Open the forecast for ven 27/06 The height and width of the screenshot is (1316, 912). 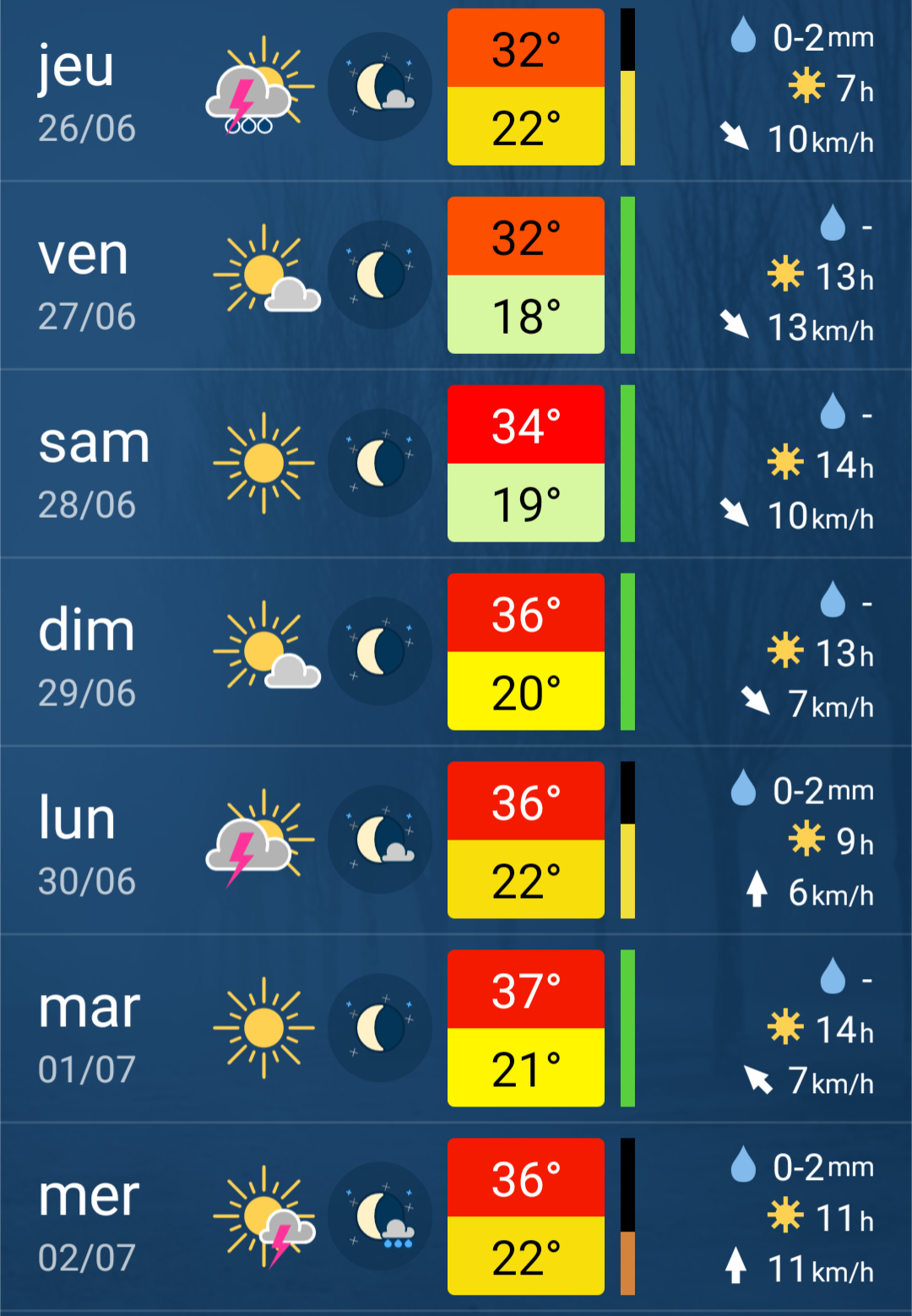88,278
